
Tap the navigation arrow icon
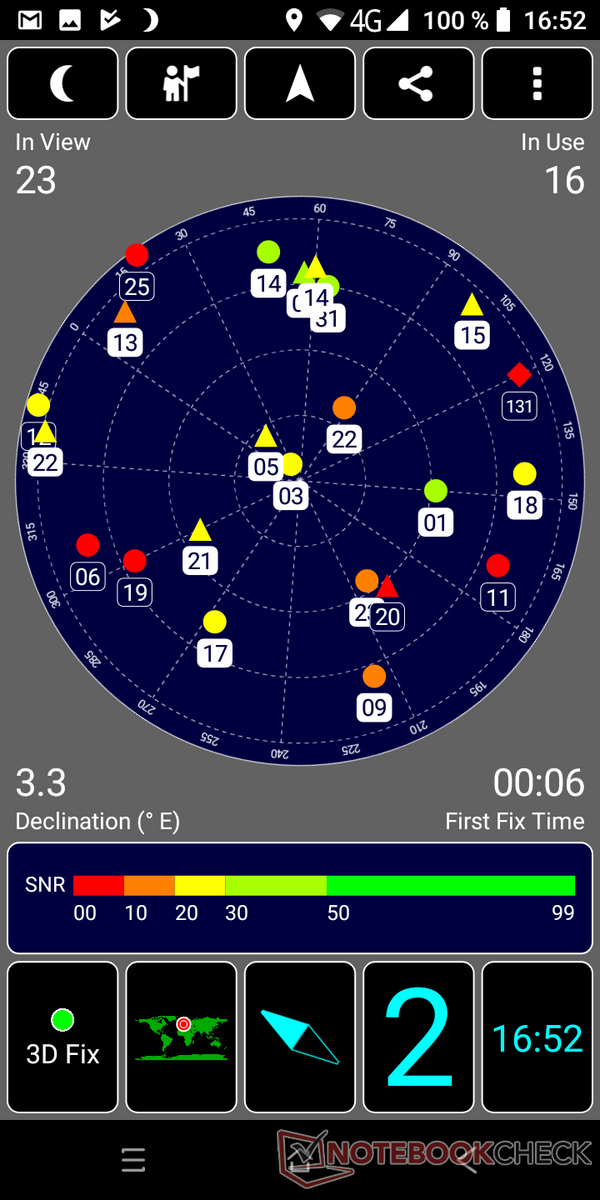(x=300, y=84)
